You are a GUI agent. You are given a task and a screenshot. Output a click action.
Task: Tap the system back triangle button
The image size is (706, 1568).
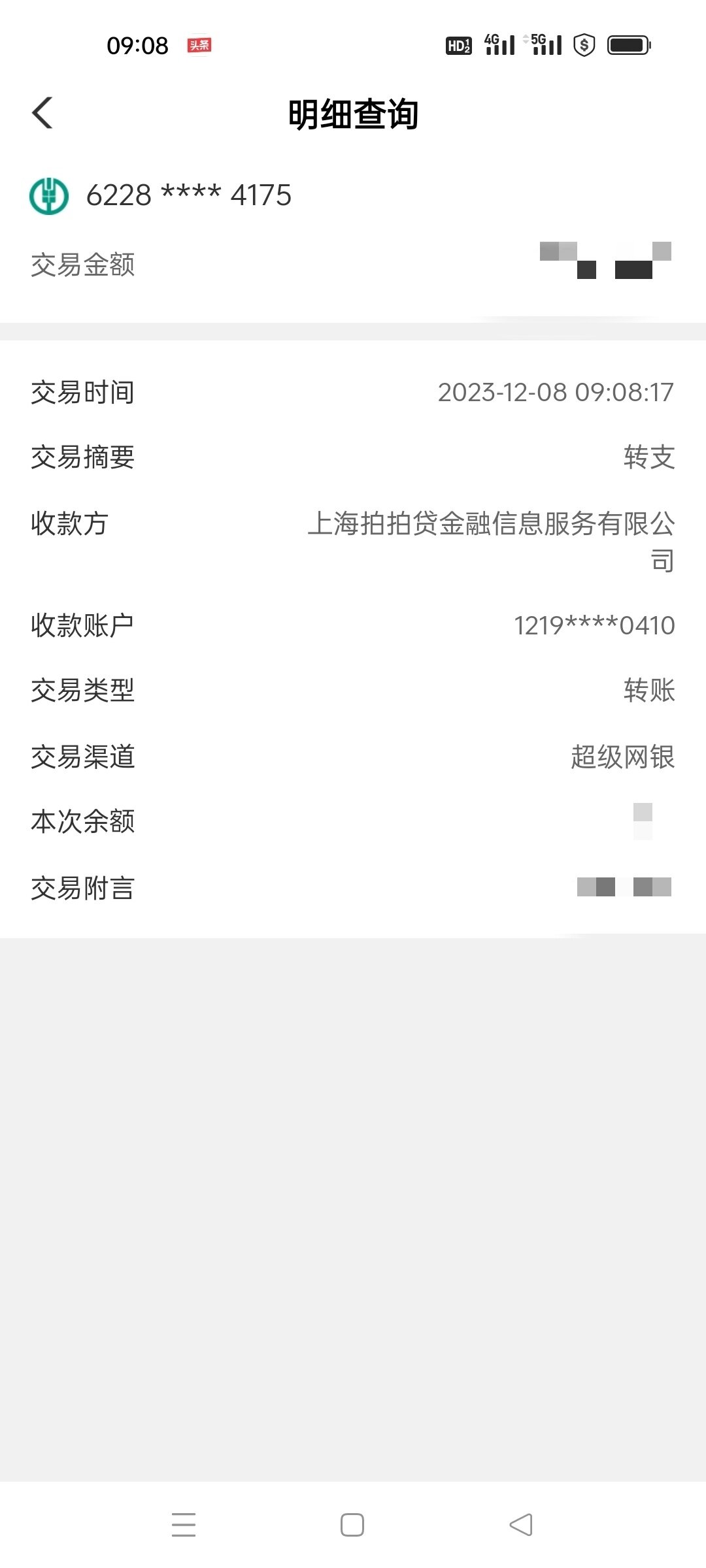(521, 1524)
